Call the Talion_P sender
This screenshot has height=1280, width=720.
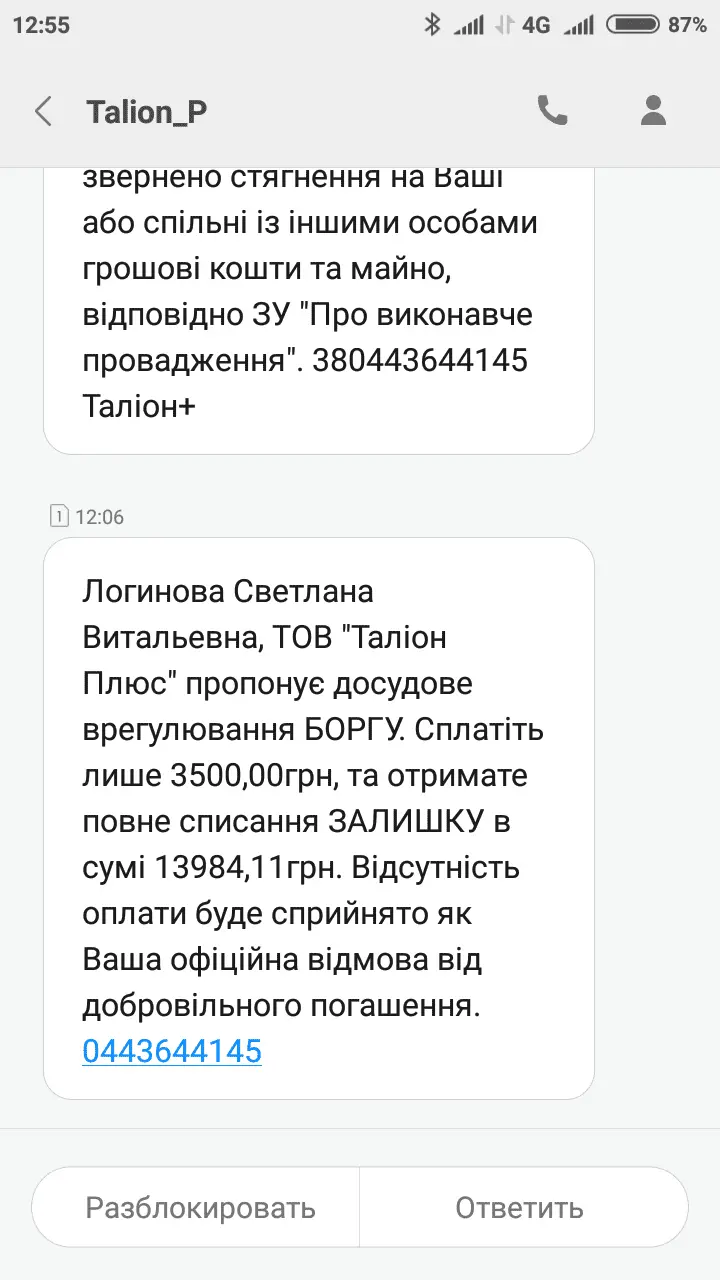click(552, 110)
